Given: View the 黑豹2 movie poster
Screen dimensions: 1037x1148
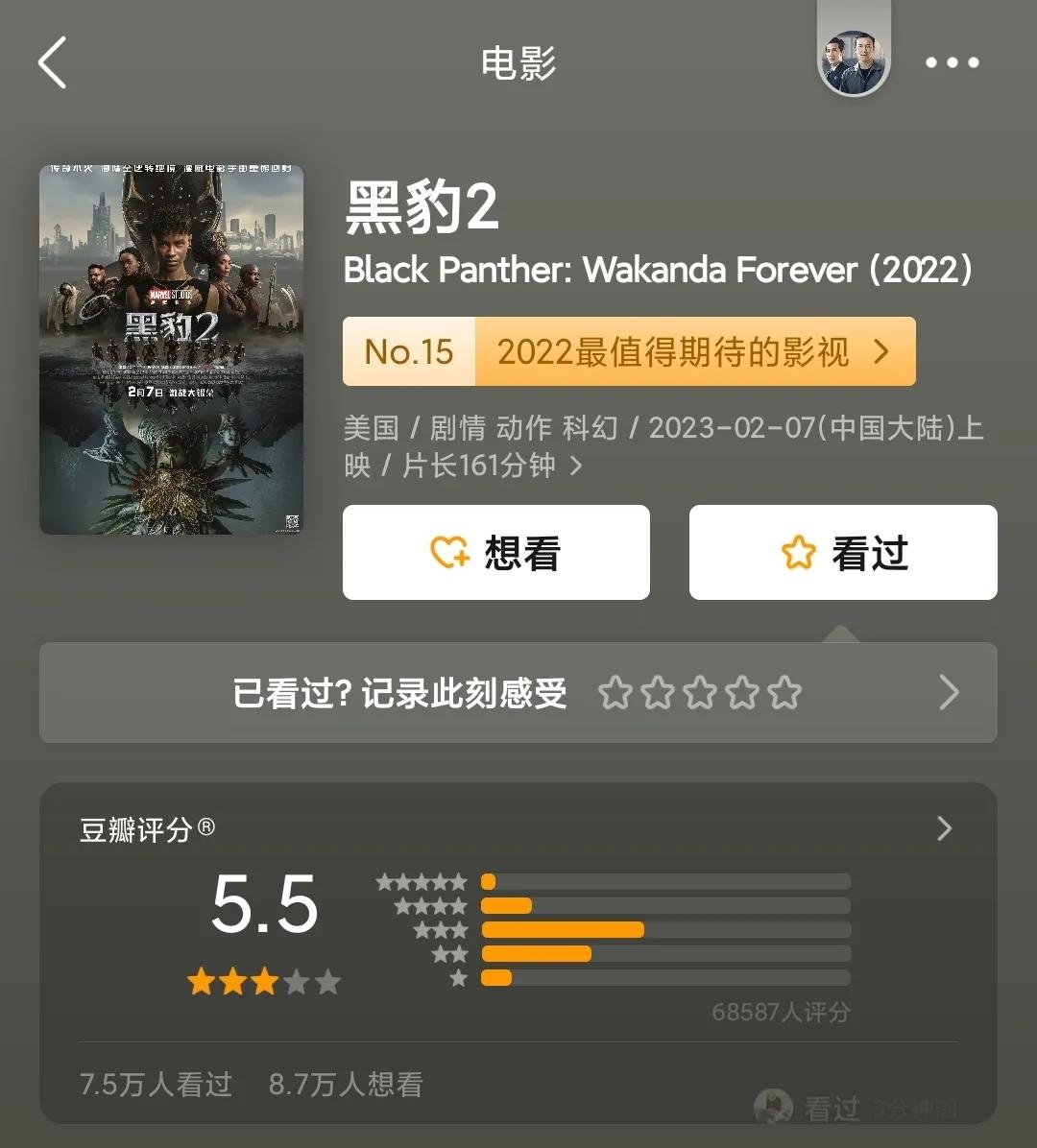Looking at the screenshot, I should pyautogui.click(x=171, y=349).
